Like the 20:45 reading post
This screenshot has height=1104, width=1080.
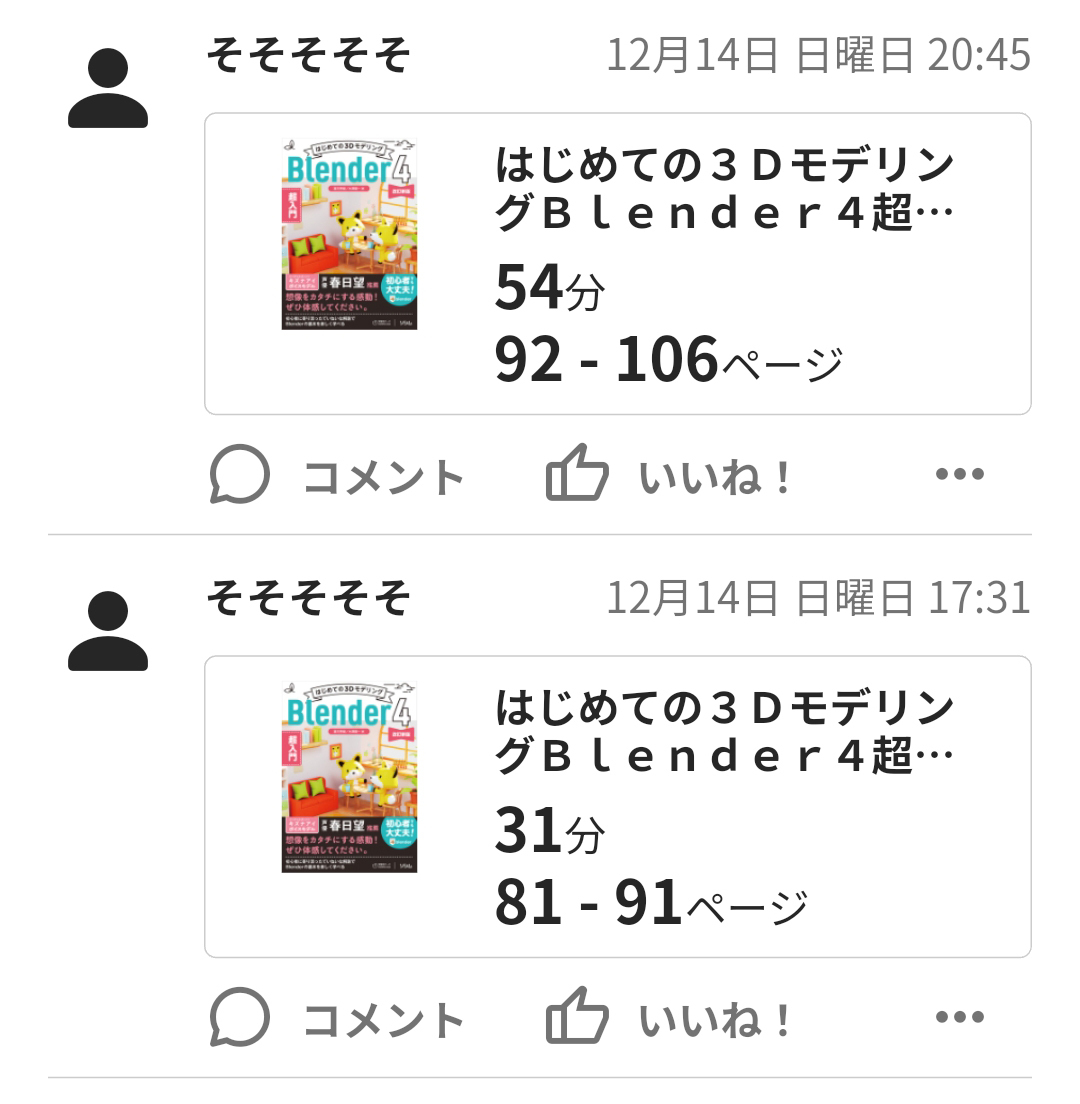pyautogui.click(x=669, y=475)
